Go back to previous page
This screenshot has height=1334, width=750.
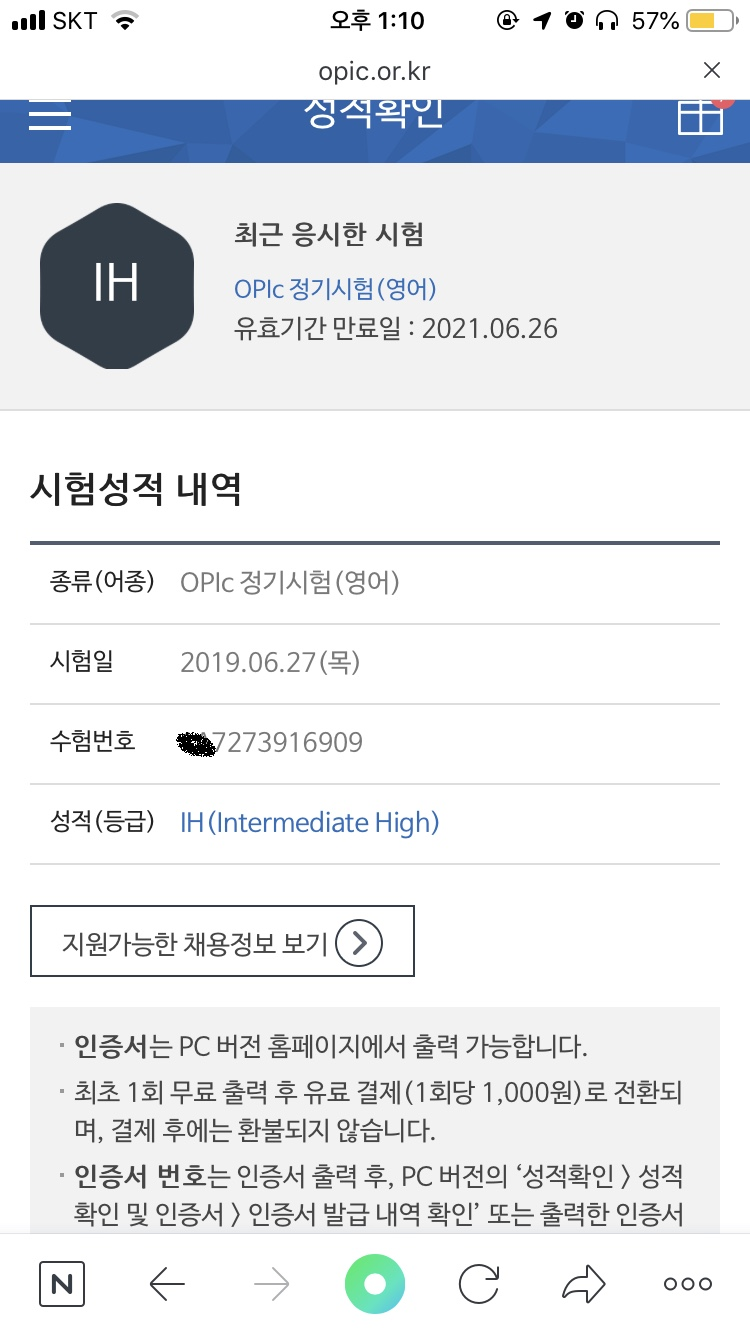(x=168, y=1284)
